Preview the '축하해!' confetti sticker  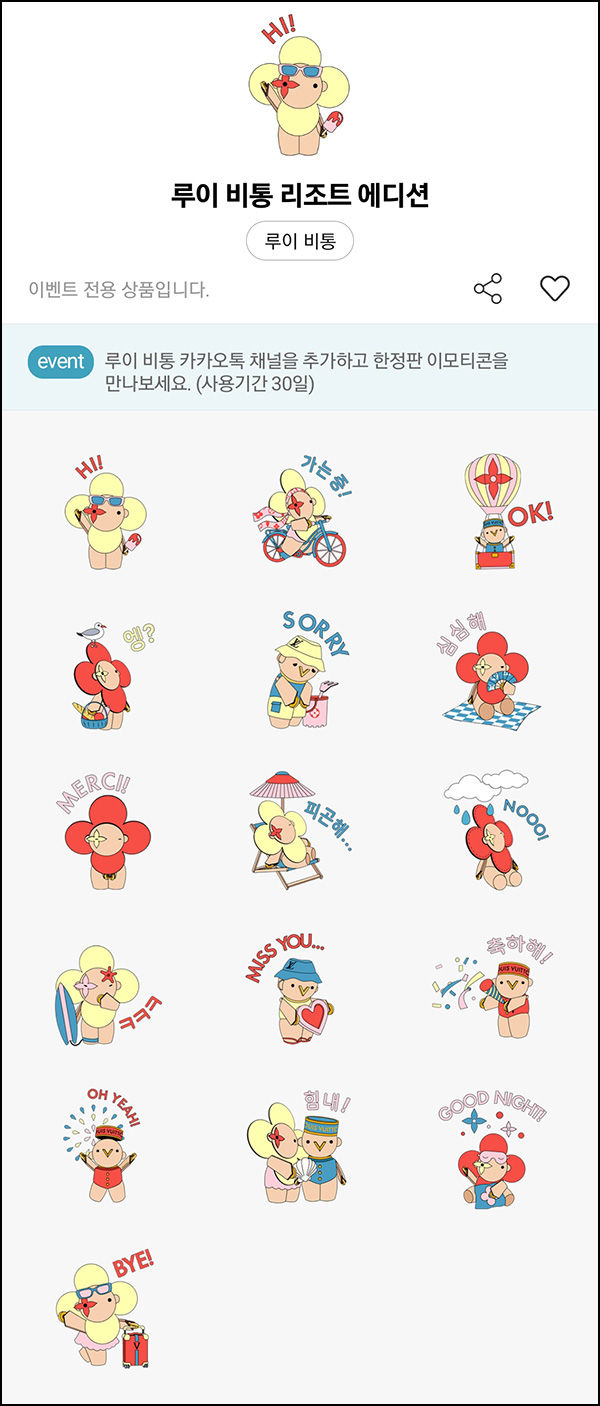(495, 990)
